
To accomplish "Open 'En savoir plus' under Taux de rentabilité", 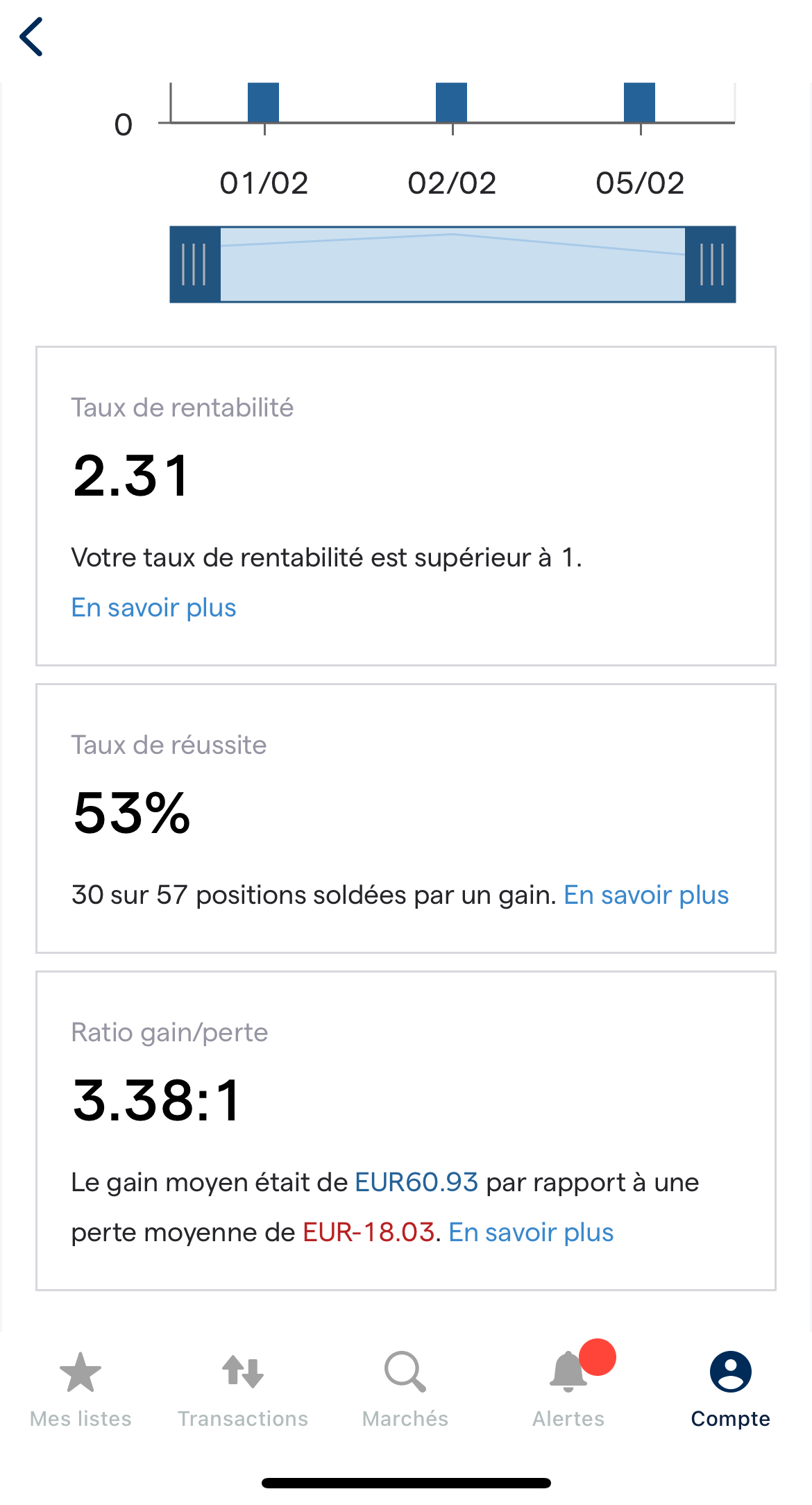I will 153,608.
